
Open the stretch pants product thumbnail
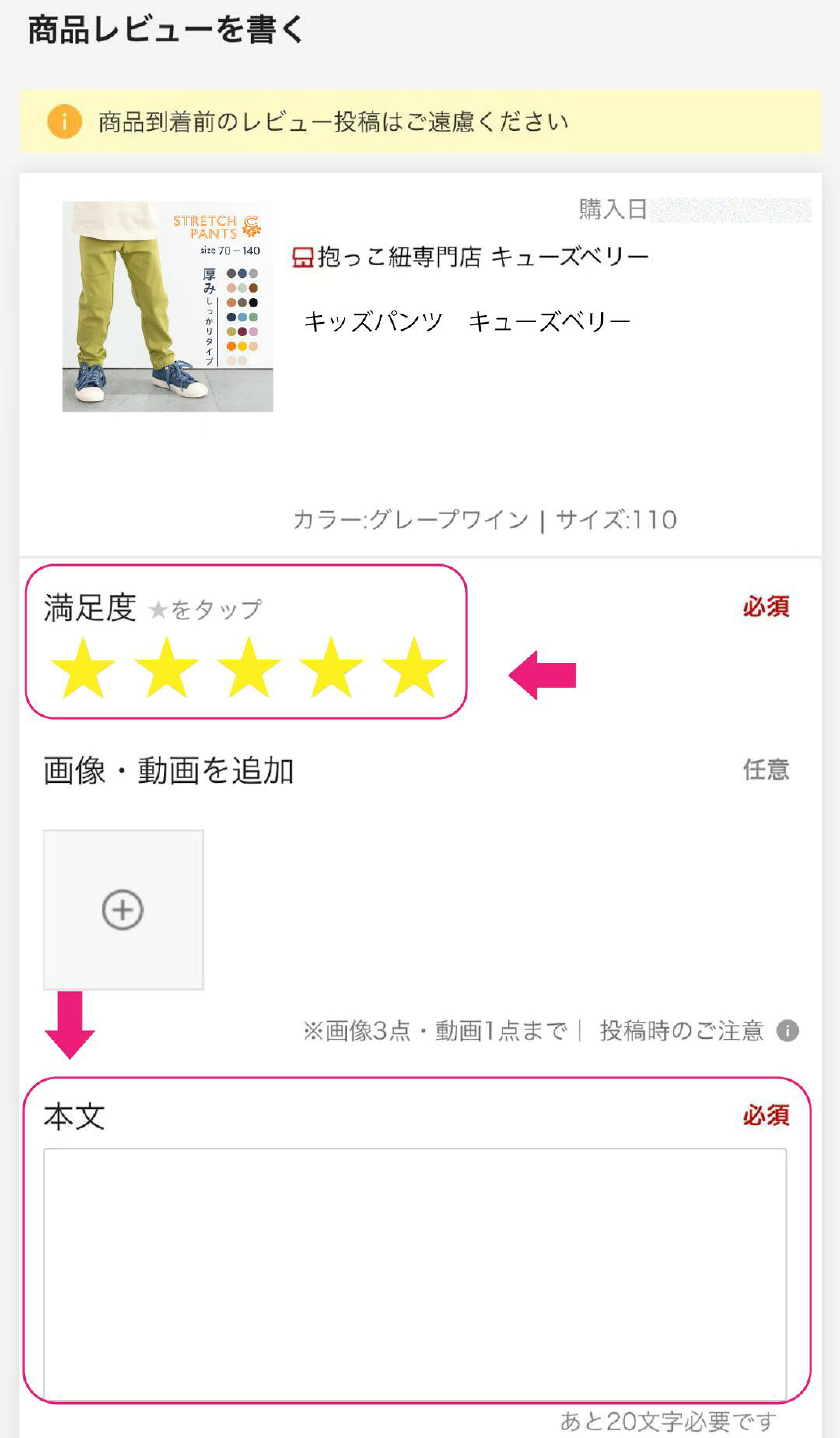click(x=168, y=307)
